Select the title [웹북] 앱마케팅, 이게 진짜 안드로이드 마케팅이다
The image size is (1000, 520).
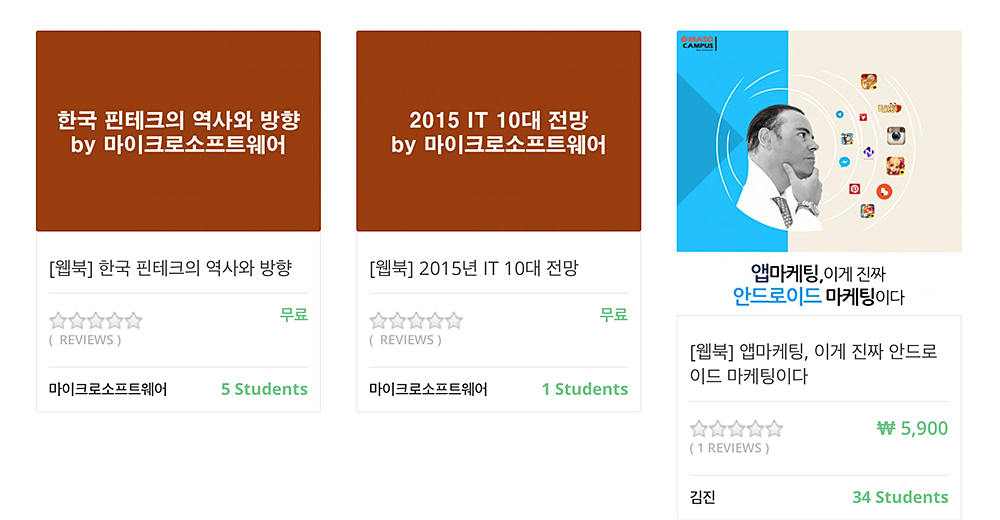tap(813, 364)
